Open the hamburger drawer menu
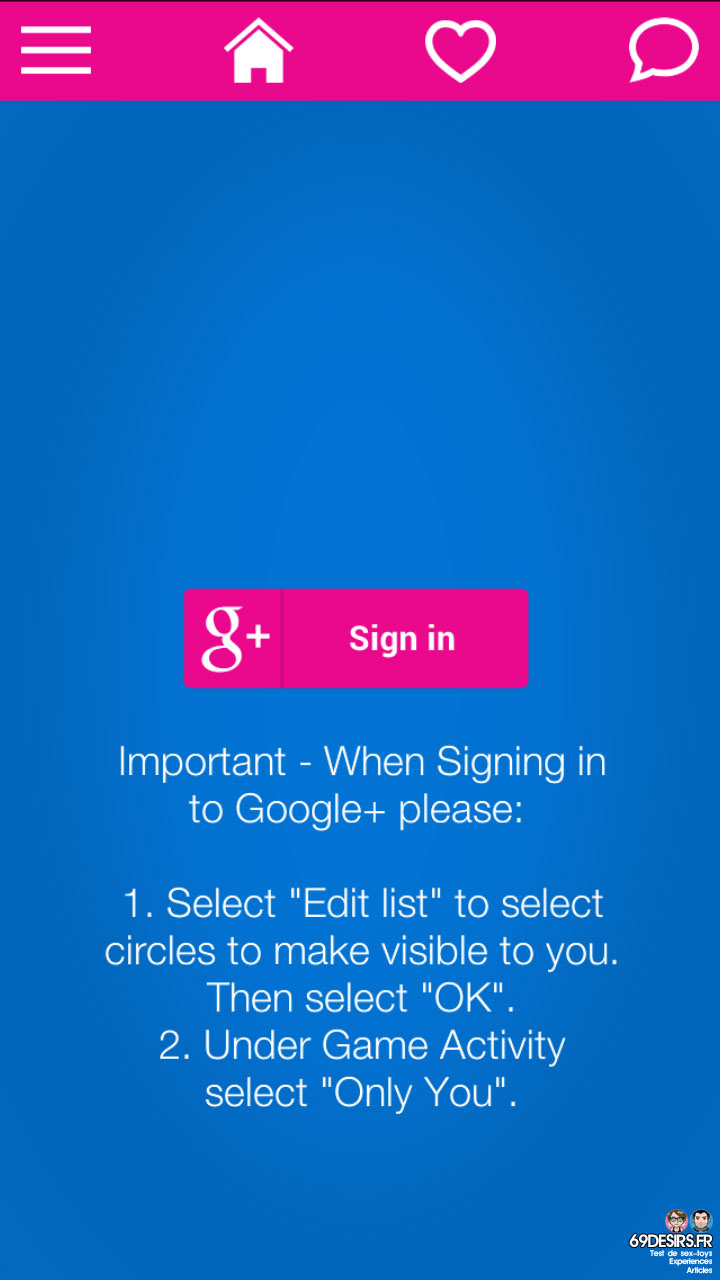Screen dimensions: 720x1280 pyautogui.click(x=56, y=50)
